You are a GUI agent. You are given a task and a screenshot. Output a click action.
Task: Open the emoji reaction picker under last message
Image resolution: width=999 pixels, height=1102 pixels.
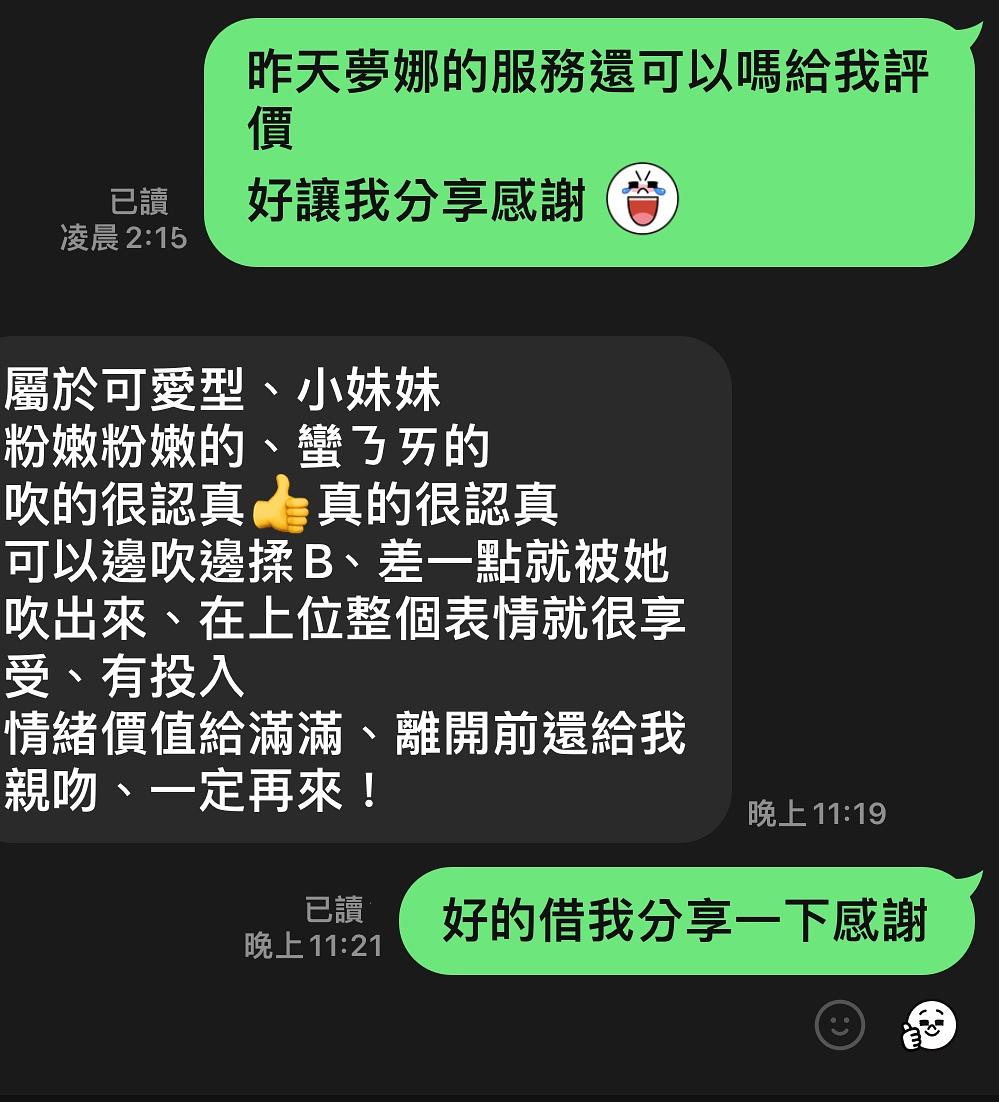pyautogui.click(x=839, y=1025)
